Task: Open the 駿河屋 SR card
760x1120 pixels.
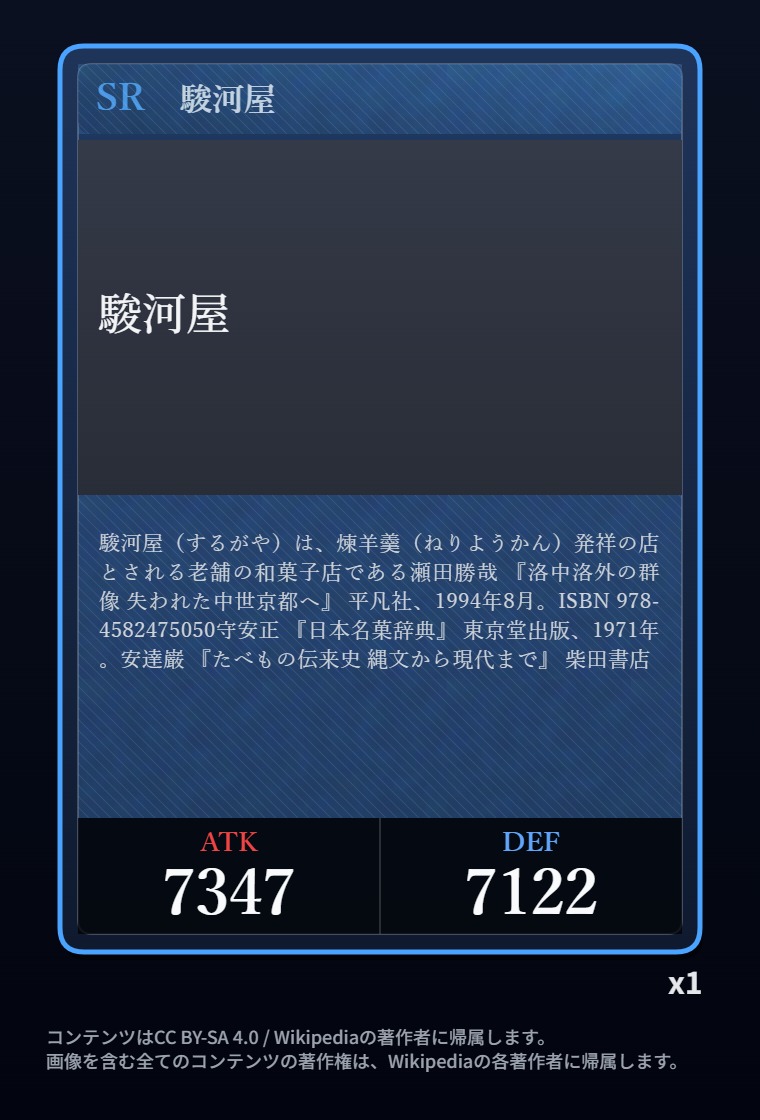Action: coord(379,499)
